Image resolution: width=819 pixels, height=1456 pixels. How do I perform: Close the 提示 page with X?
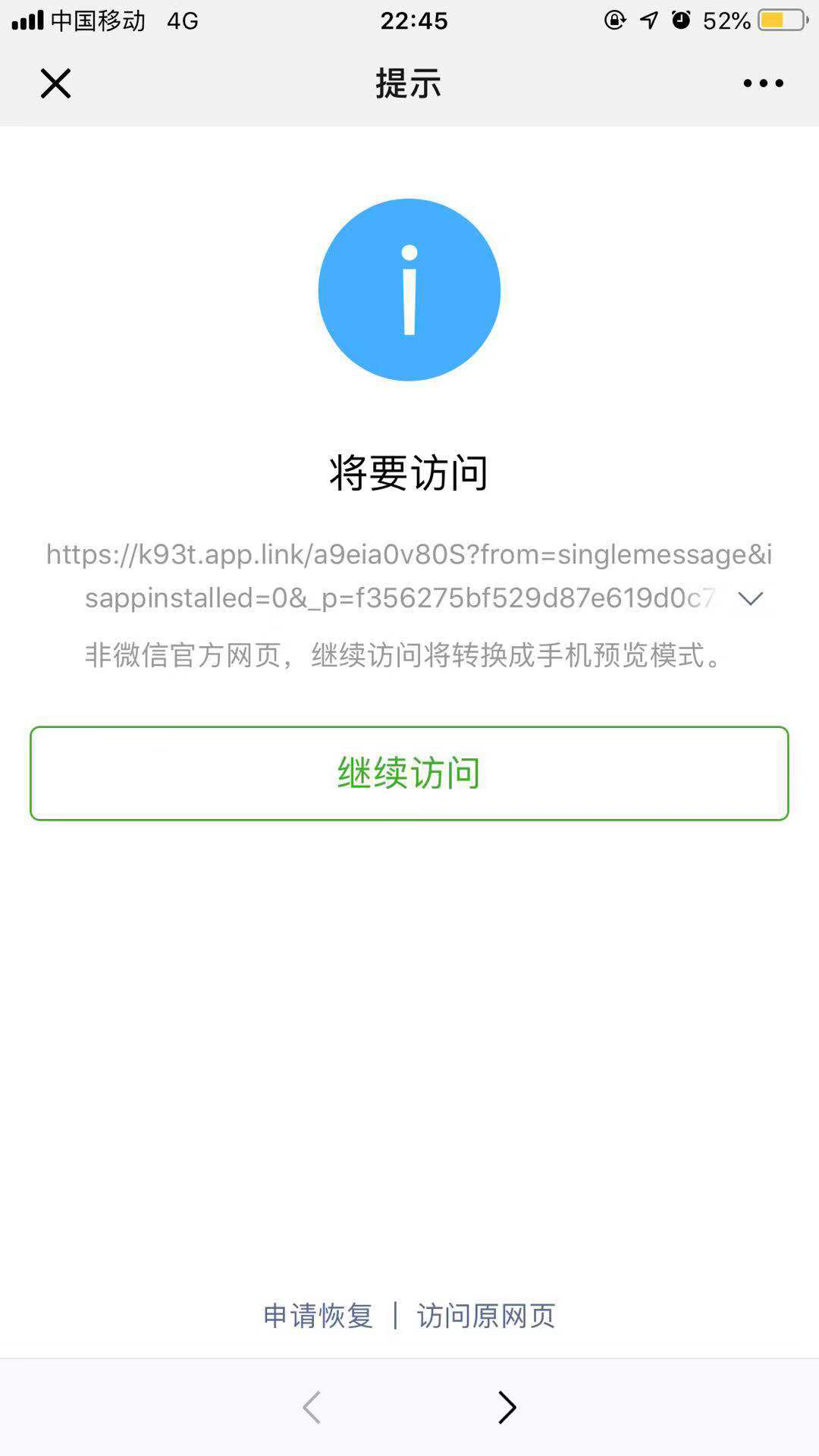pos(55,83)
